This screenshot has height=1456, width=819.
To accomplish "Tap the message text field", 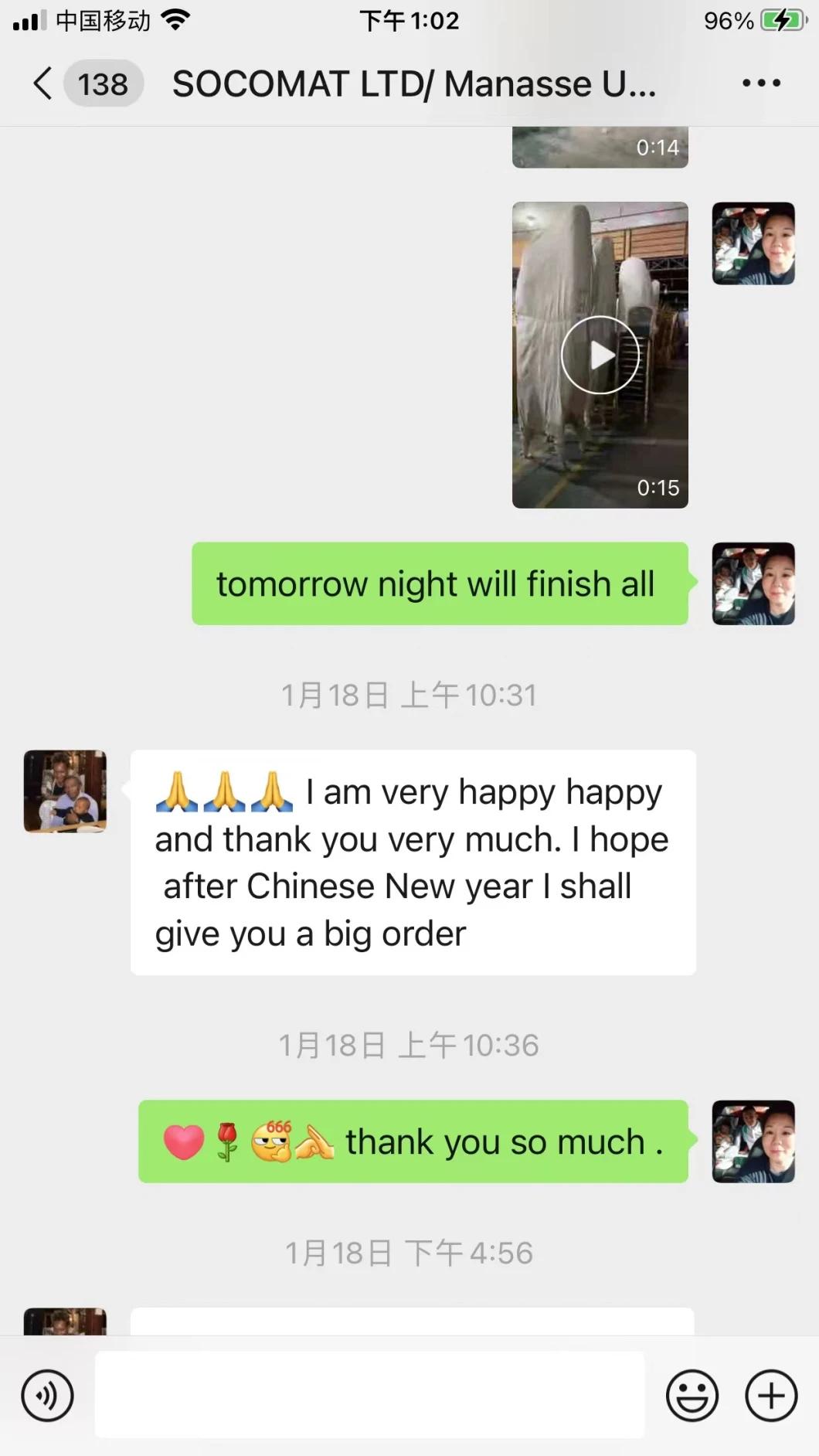I will pyautogui.click(x=369, y=1396).
